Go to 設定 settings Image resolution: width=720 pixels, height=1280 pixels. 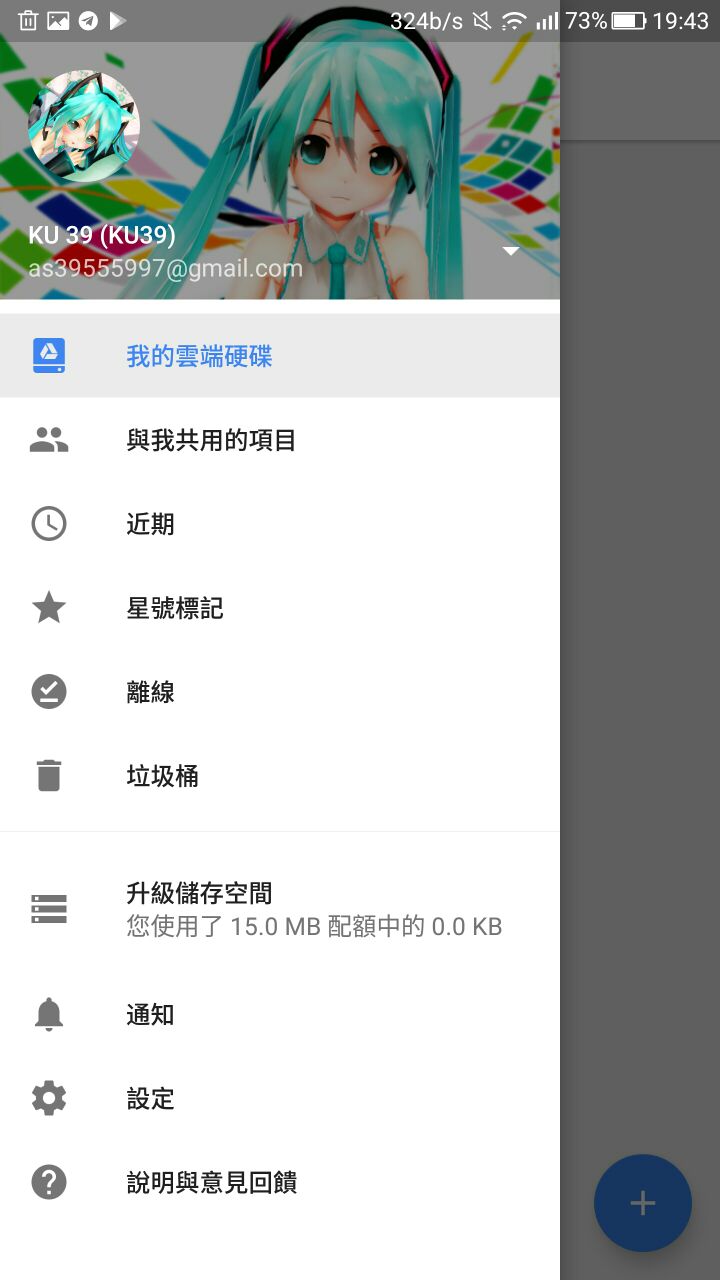(x=150, y=1099)
